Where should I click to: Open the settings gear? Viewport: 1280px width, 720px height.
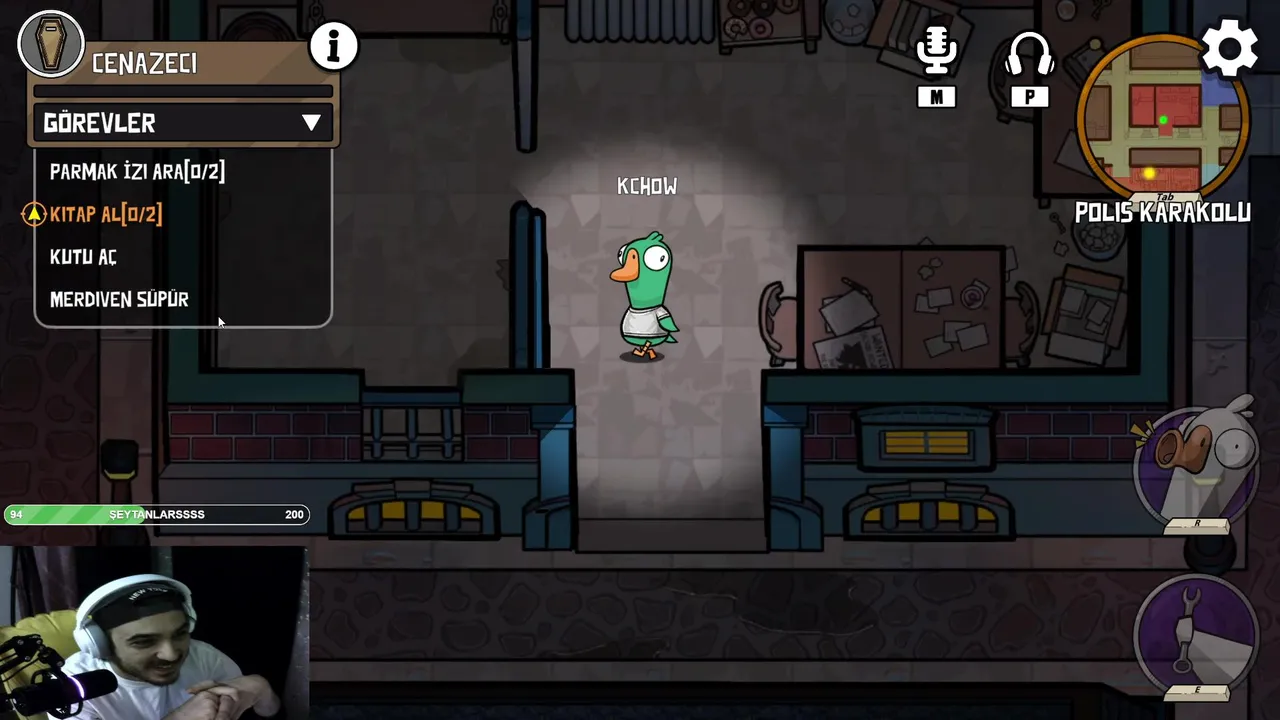[x=1229, y=47]
